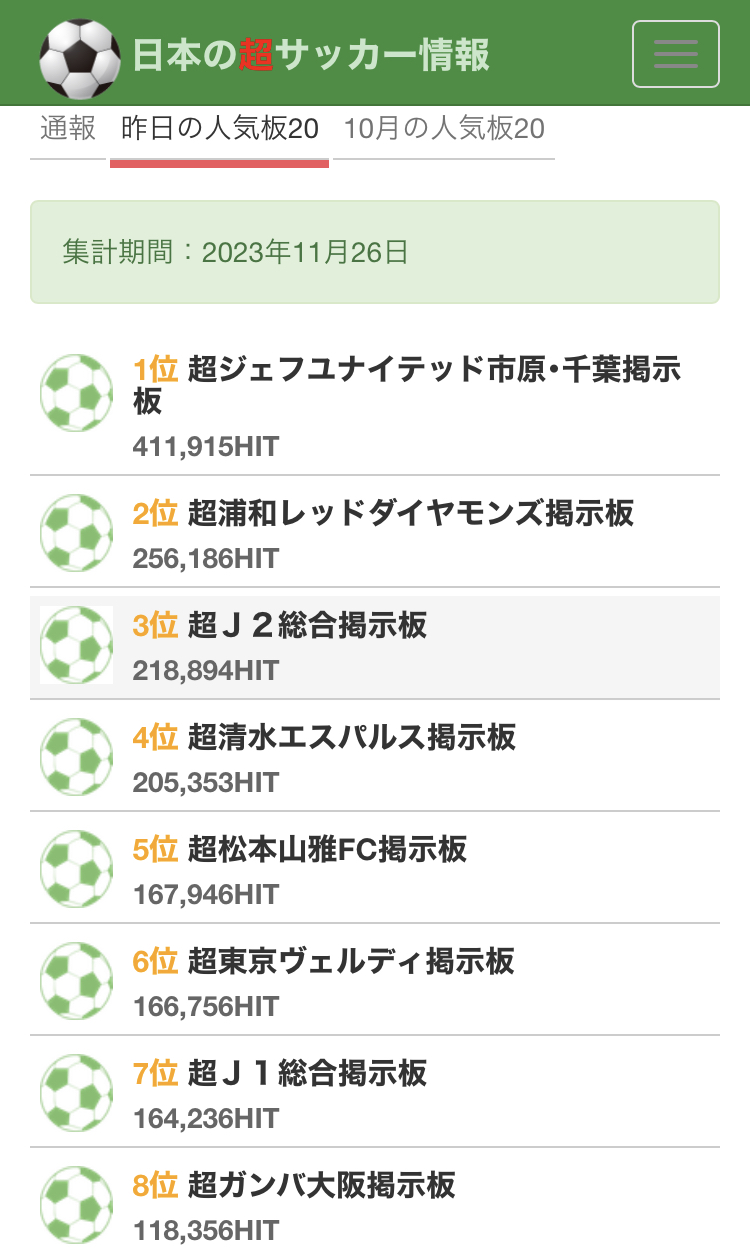Visit 超東京ヴェルディ掲示板
This screenshot has width=750, height=1253.
(x=350, y=962)
